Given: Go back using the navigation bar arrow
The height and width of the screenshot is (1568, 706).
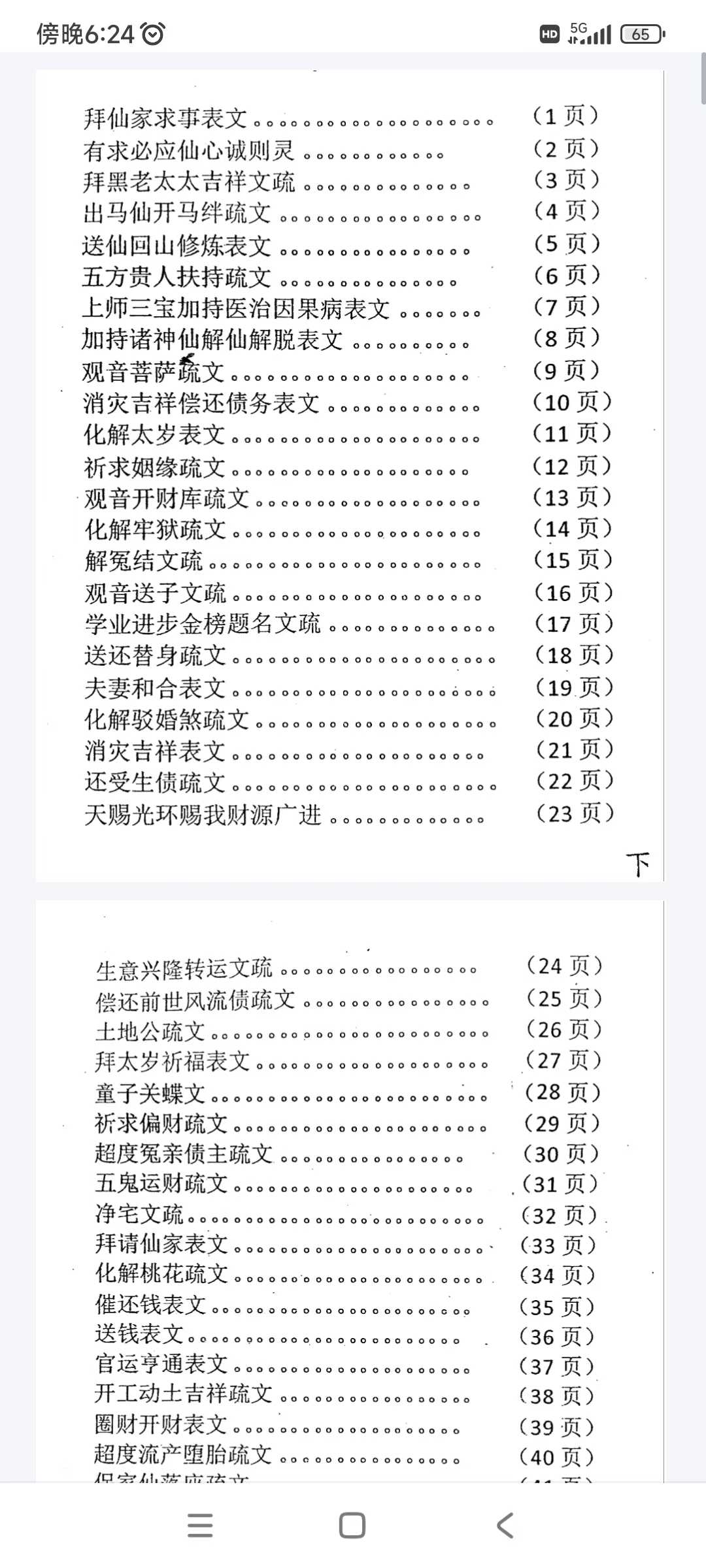Looking at the screenshot, I should coord(505,1526).
